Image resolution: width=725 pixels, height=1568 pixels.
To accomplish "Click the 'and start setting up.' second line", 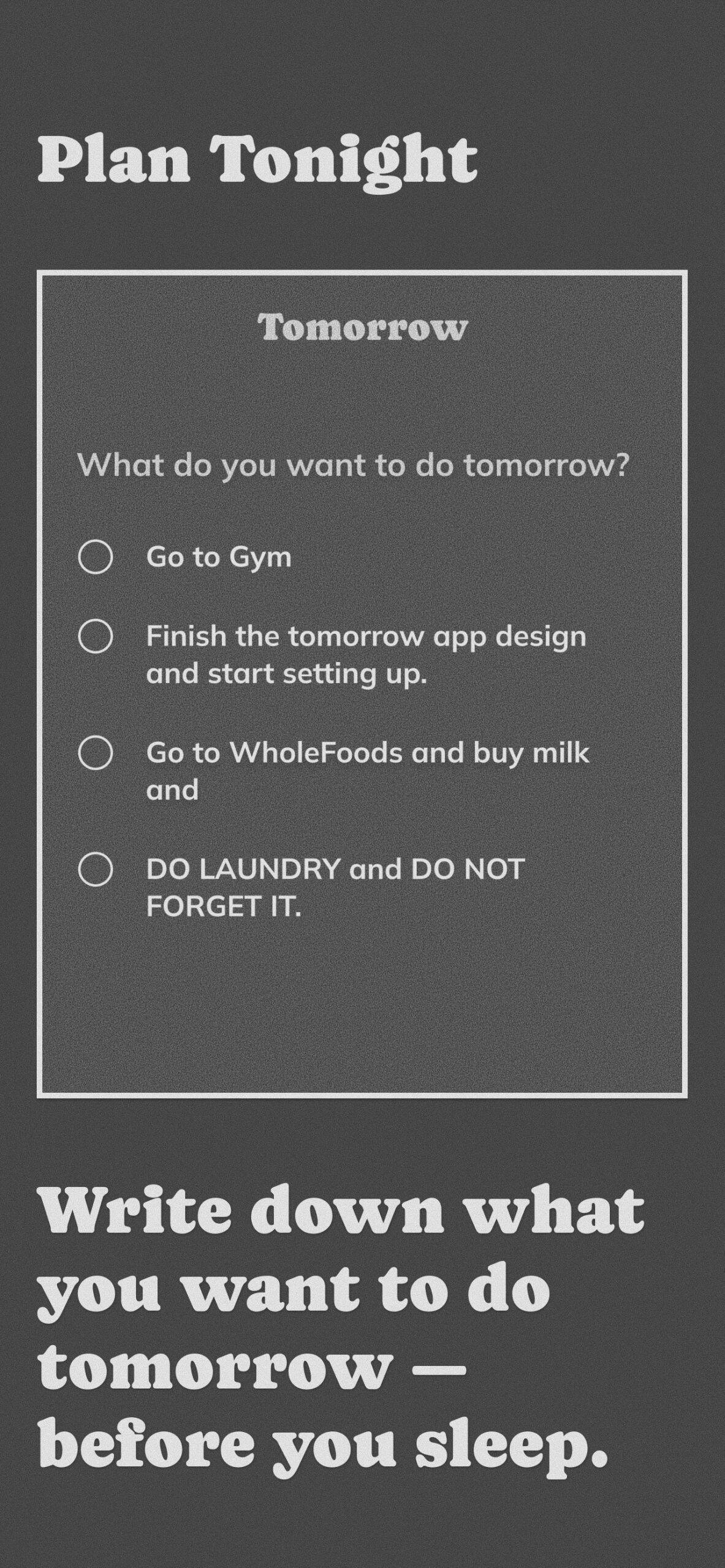I will pyautogui.click(x=288, y=674).
